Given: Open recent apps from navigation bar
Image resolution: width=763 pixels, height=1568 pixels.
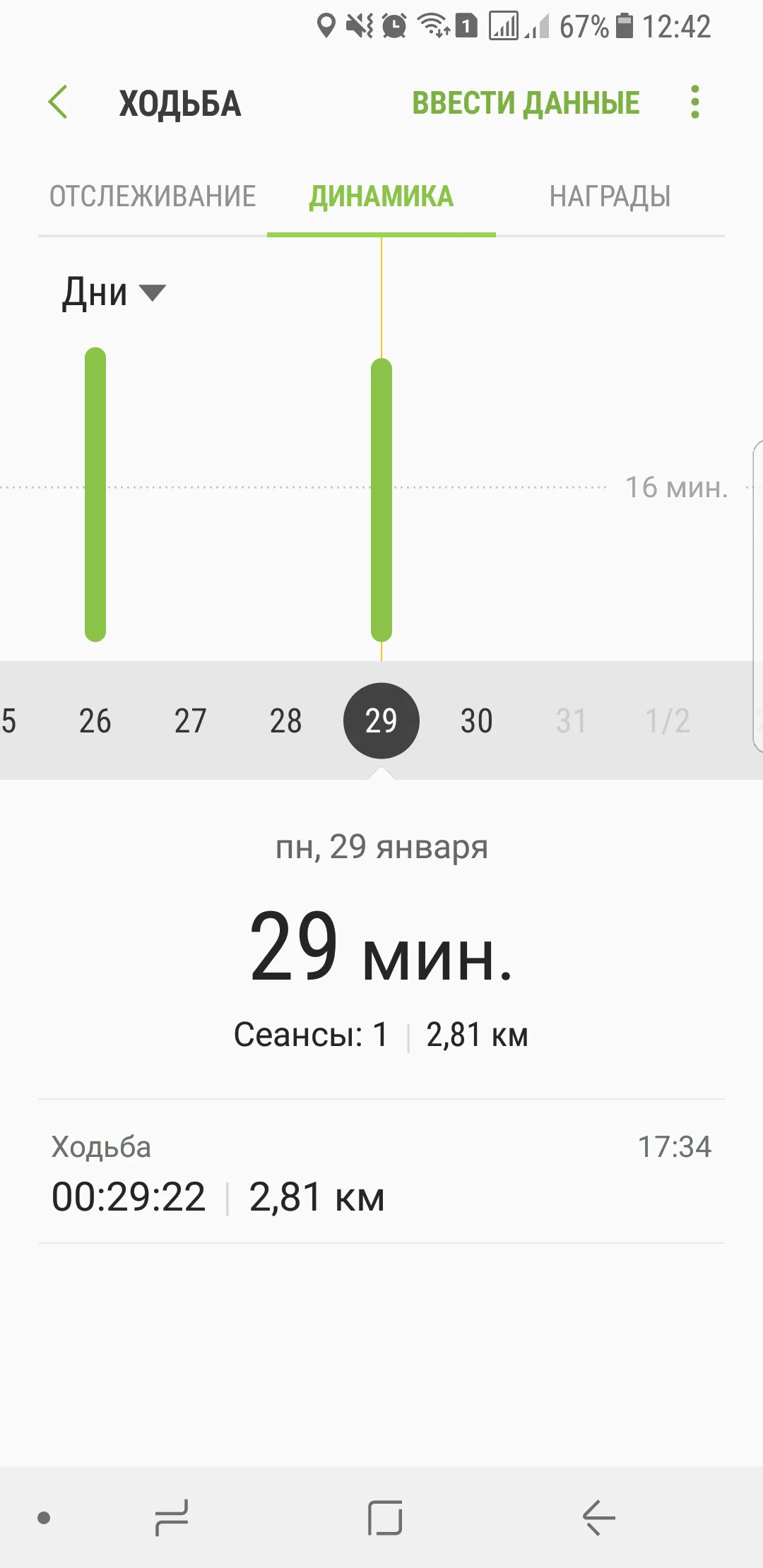Looking at the screenshot, I should tap(172, 1517).
